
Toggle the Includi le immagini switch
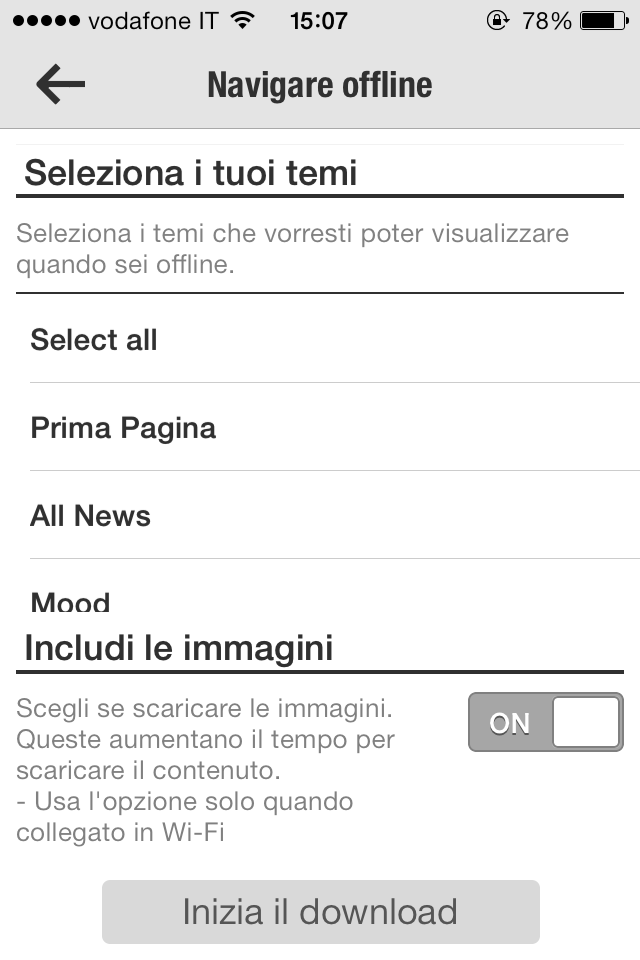click(545, 722)
